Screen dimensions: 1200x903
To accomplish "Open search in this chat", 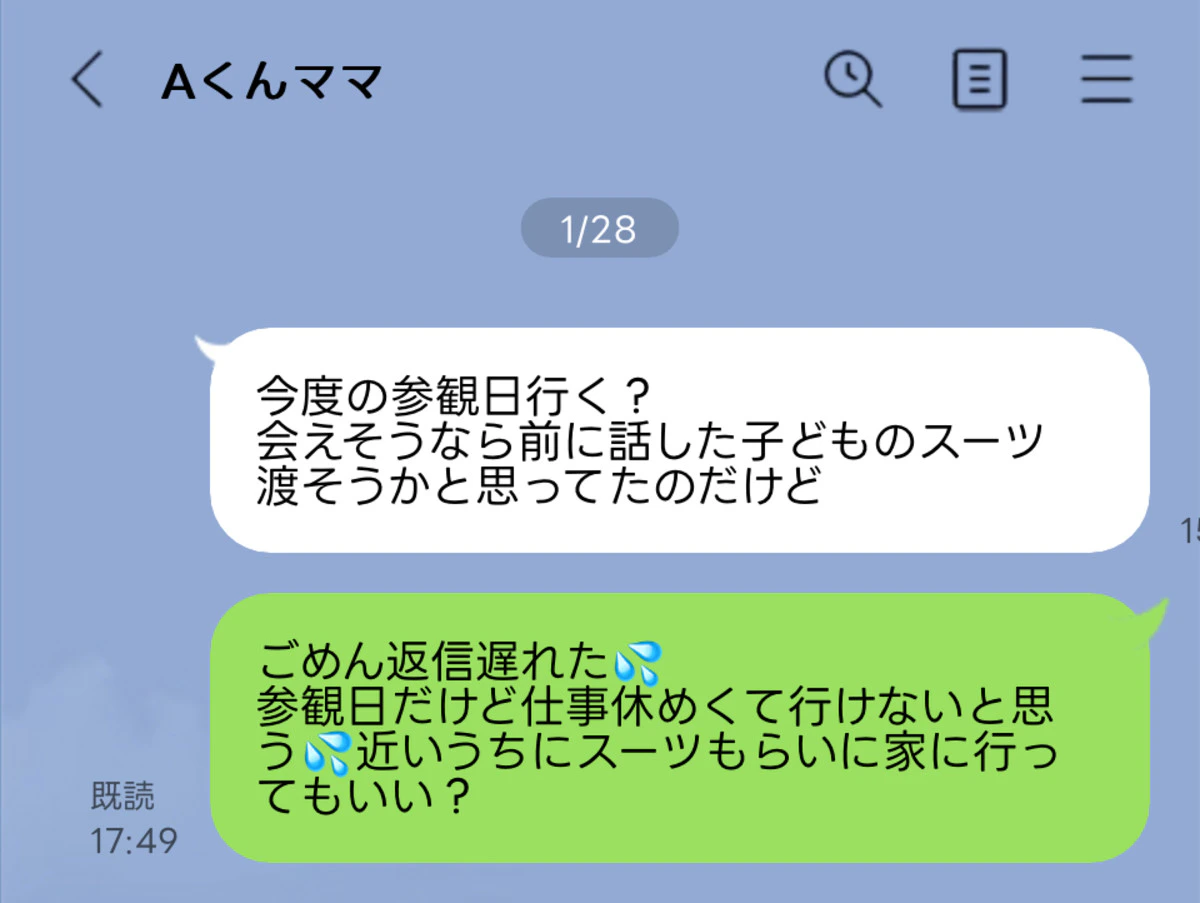I will coord(852,79).
